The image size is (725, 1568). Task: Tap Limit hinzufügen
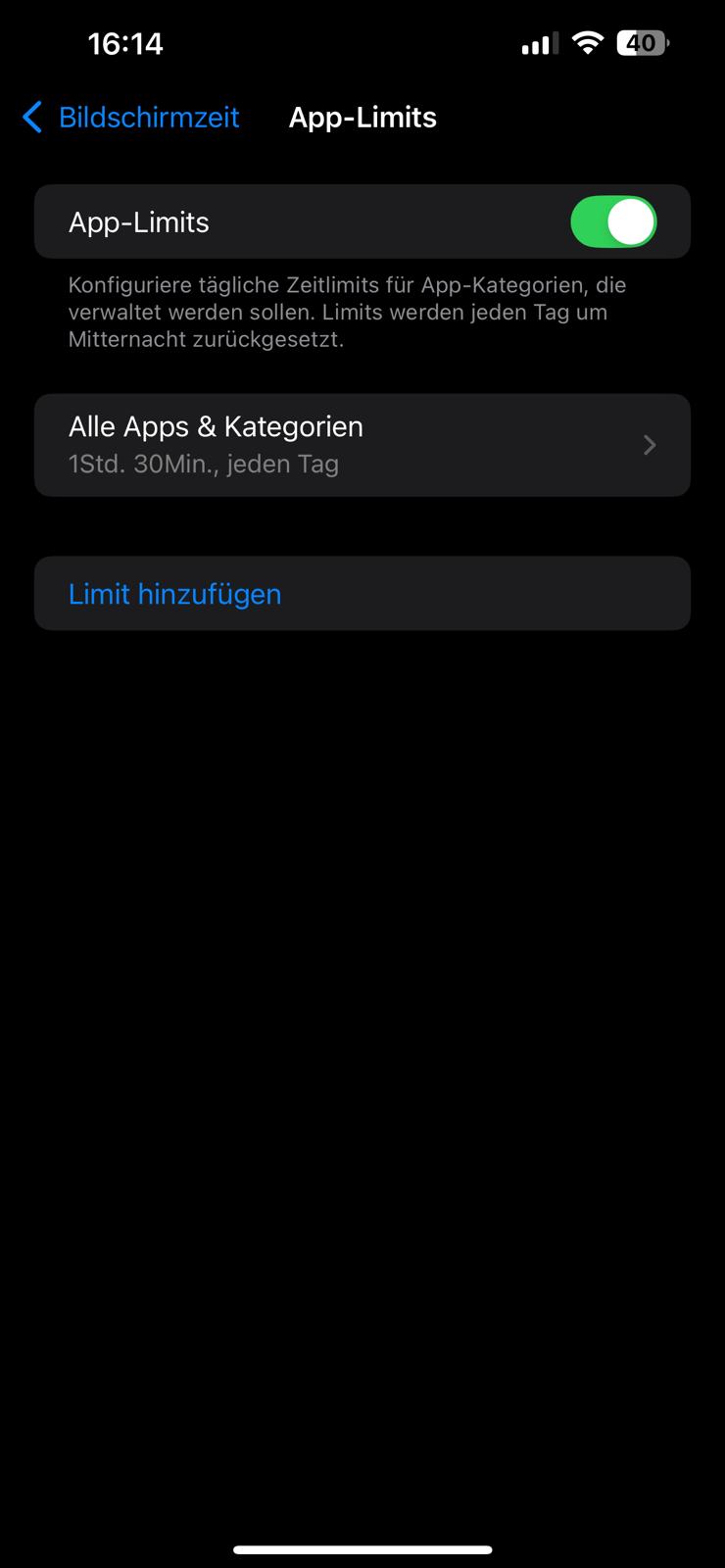[175, 594]
